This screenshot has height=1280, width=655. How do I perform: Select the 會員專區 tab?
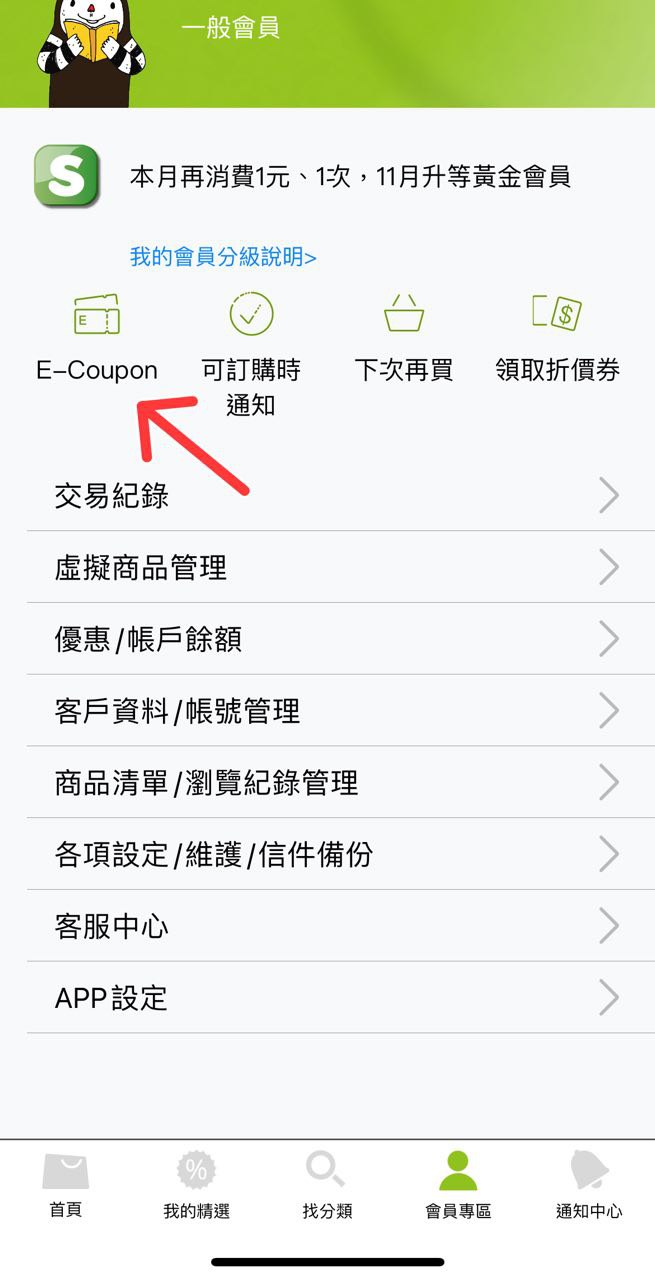tap(458, 1185)
